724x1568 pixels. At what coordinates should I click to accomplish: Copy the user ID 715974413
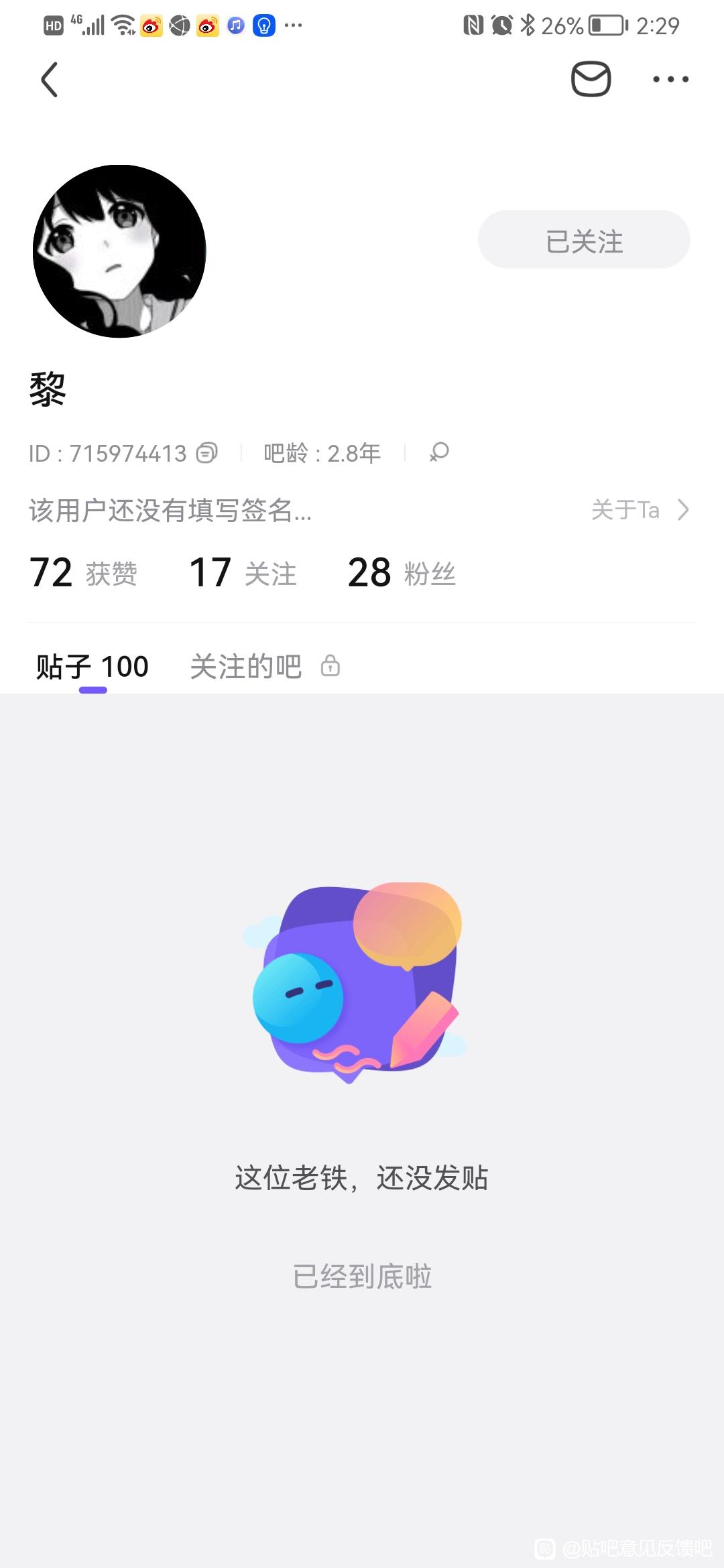coord(206,454)
